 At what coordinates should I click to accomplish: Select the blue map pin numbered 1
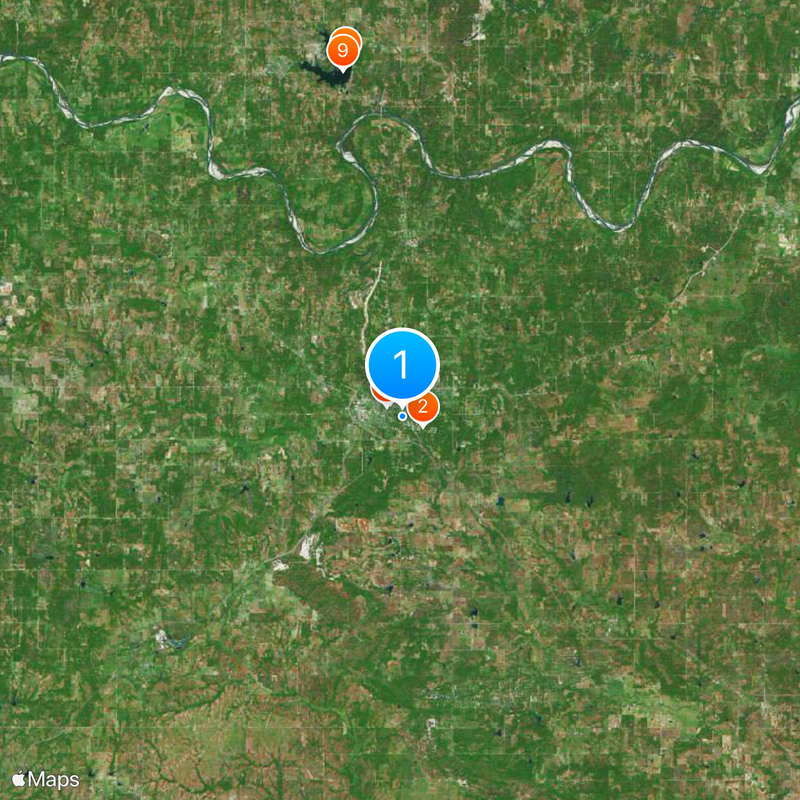(x=403, y=365)
